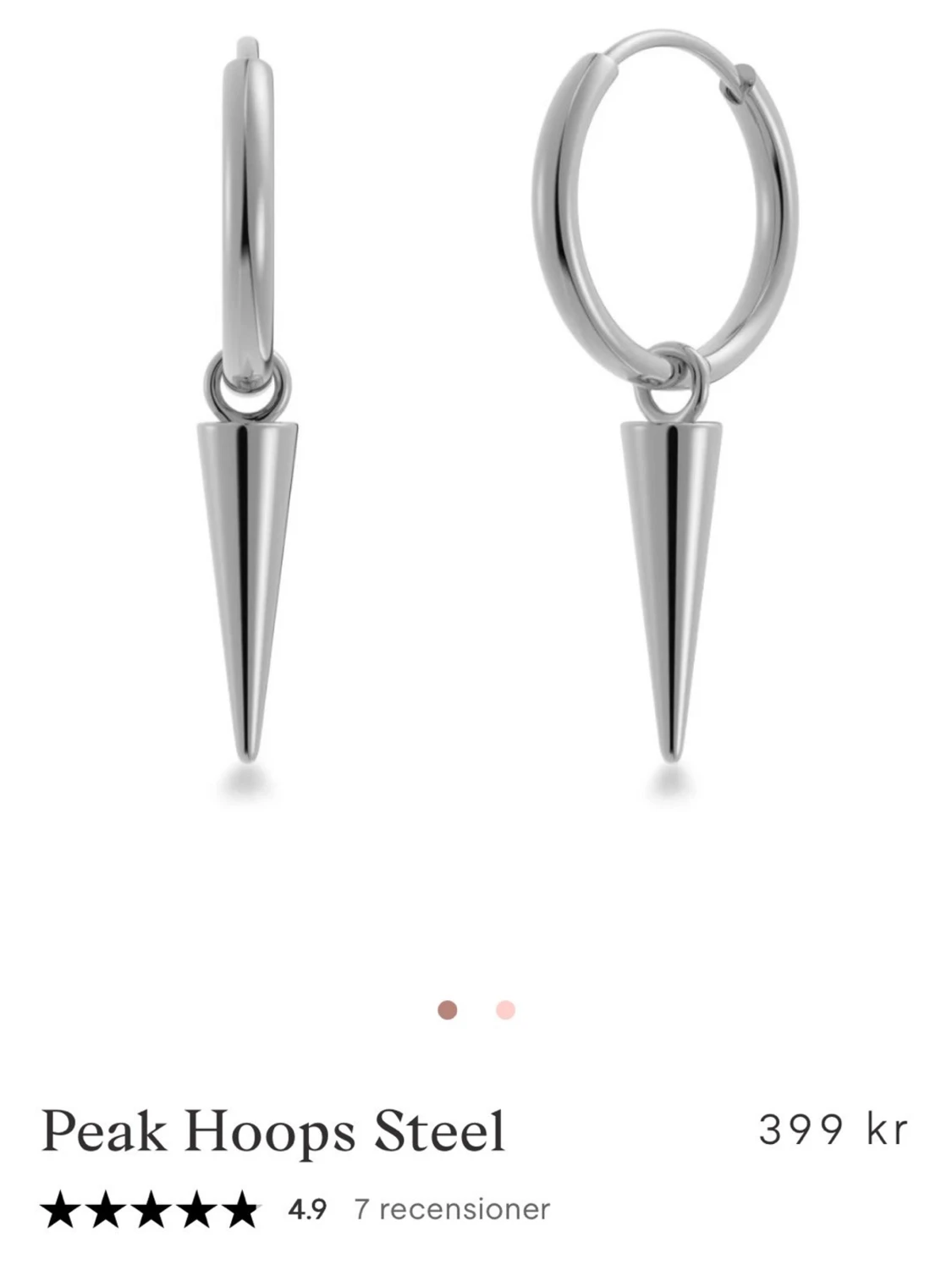
Task: Switch to the second product photo
Action: coord(505,1009)
